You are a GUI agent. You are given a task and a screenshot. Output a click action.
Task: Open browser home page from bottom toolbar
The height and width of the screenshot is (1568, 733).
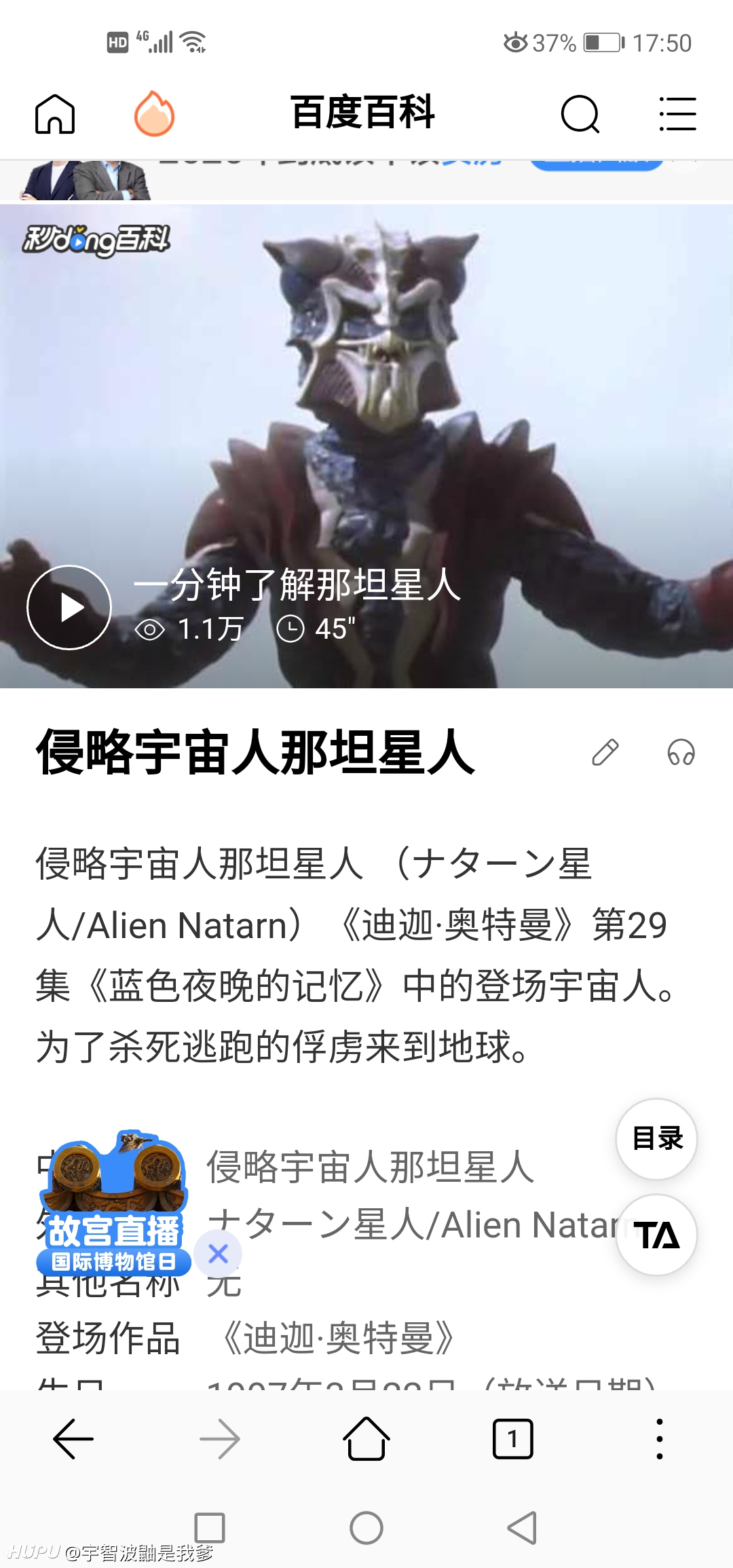click(x=366, y=1438)
